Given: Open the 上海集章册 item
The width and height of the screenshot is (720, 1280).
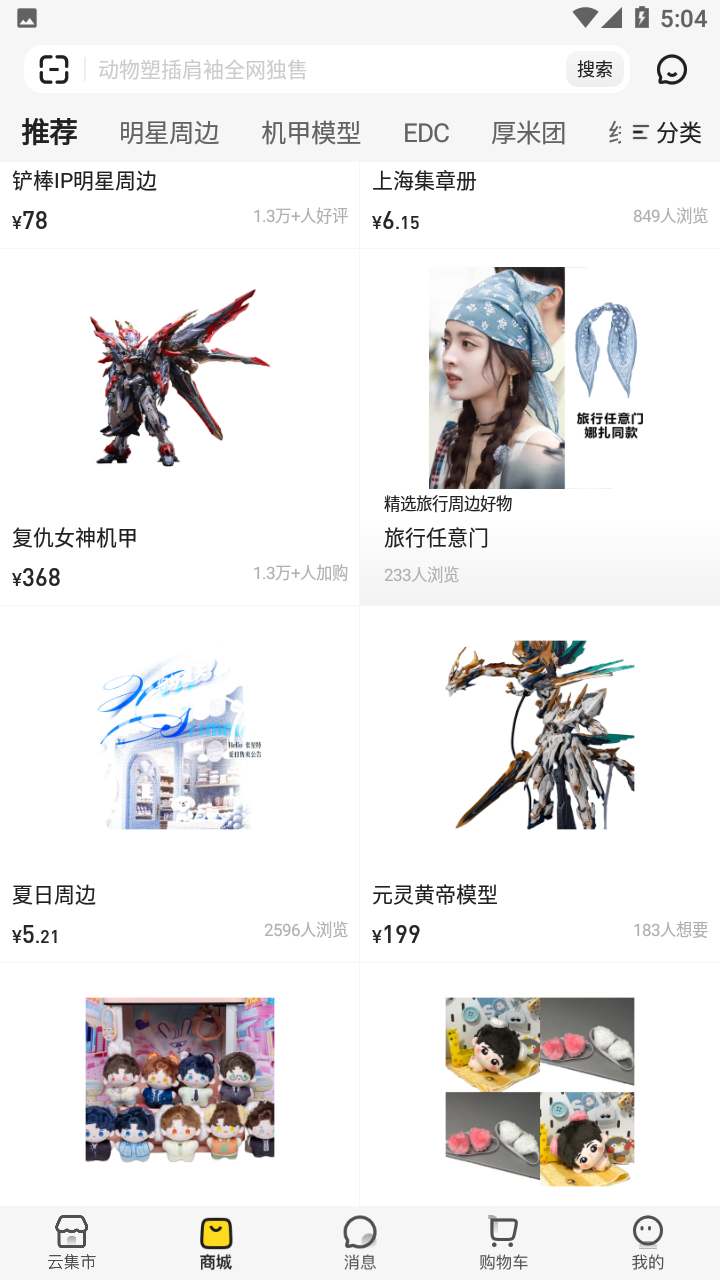Looking at the screenshot, I should point(540,202).
